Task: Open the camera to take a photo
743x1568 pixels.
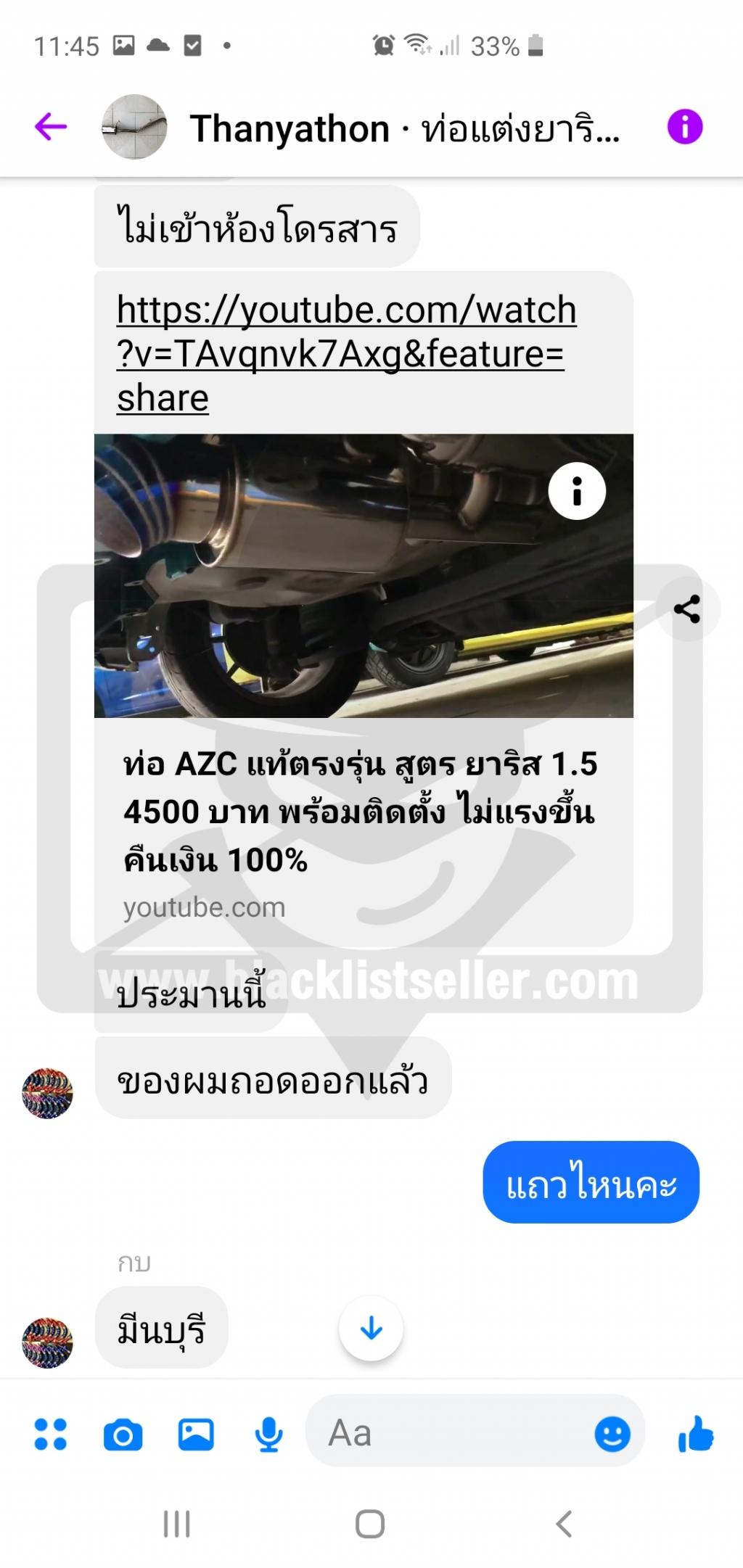Action: click(x=123, y=1435)
